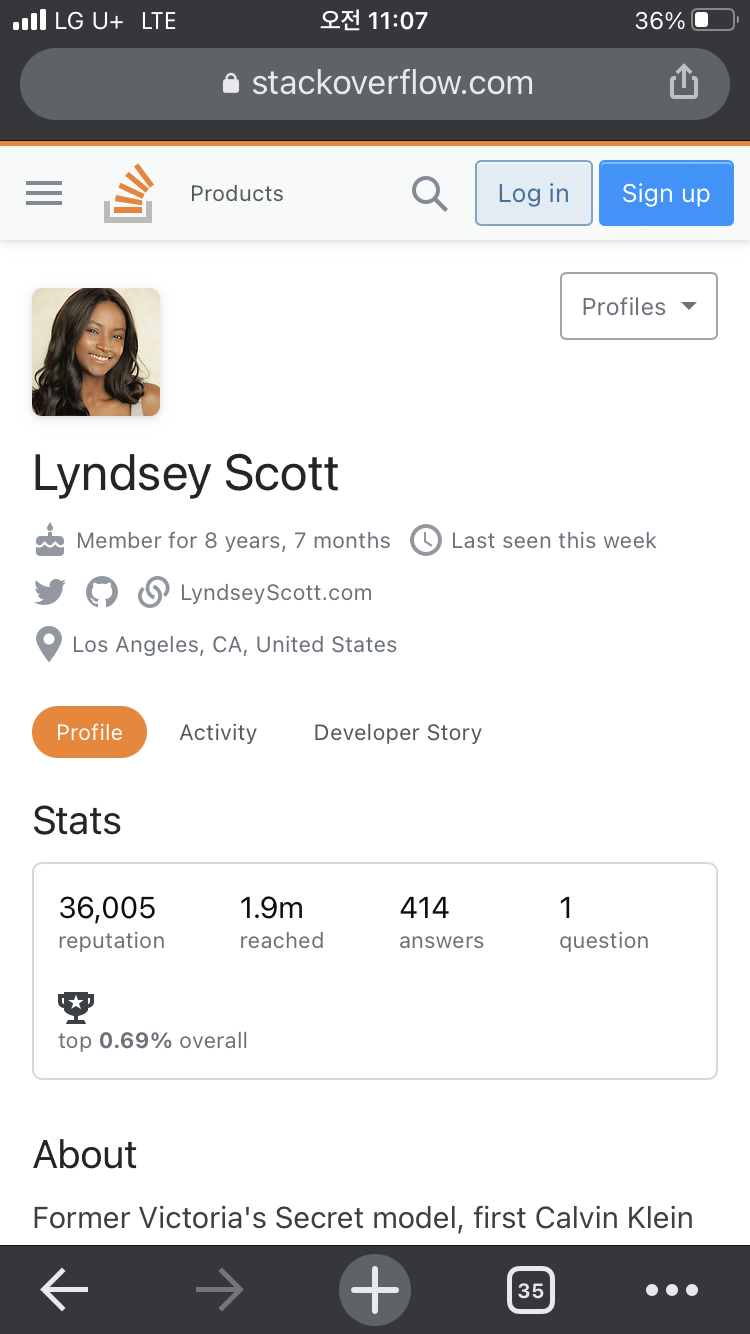
Task: Go back with the browser back arrow
Action: [64, 1290]
